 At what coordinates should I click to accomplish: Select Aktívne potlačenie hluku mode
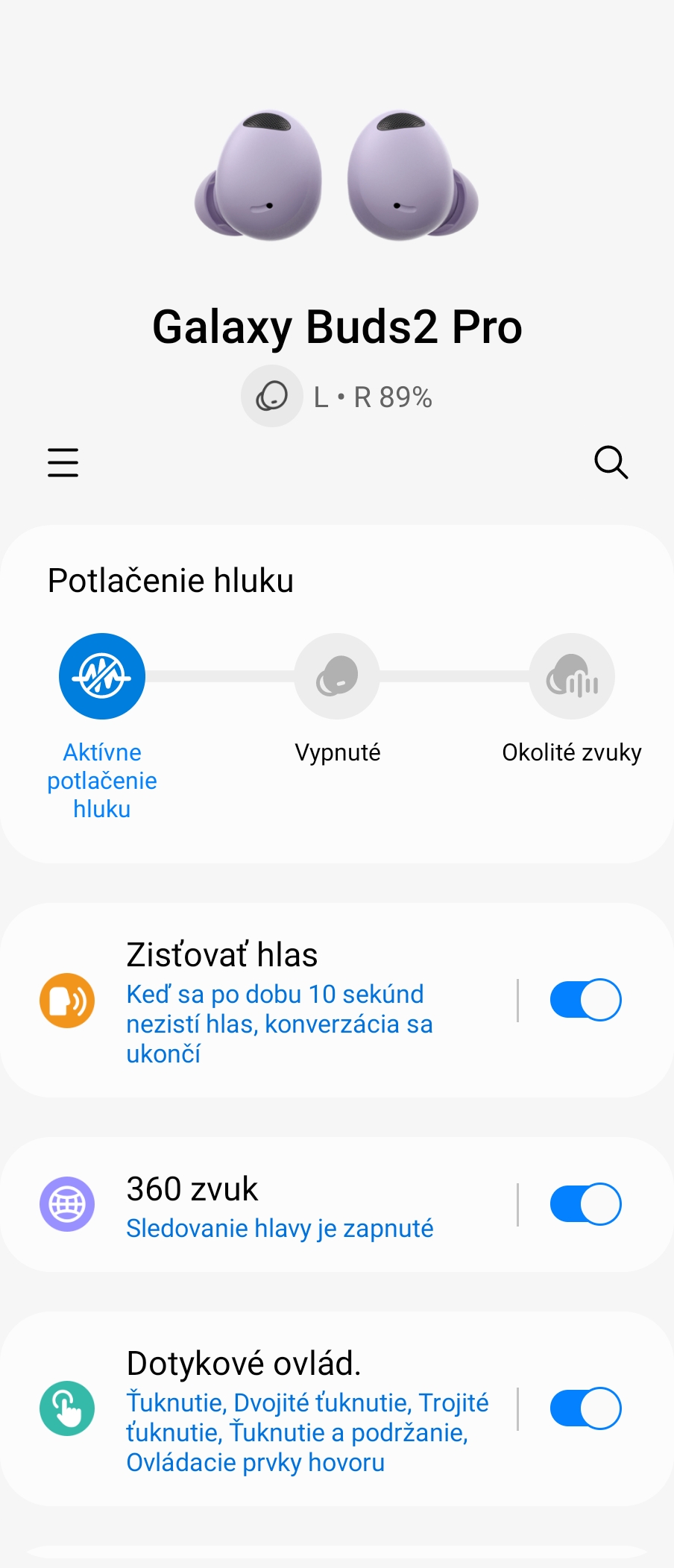[x=102, y=676]
